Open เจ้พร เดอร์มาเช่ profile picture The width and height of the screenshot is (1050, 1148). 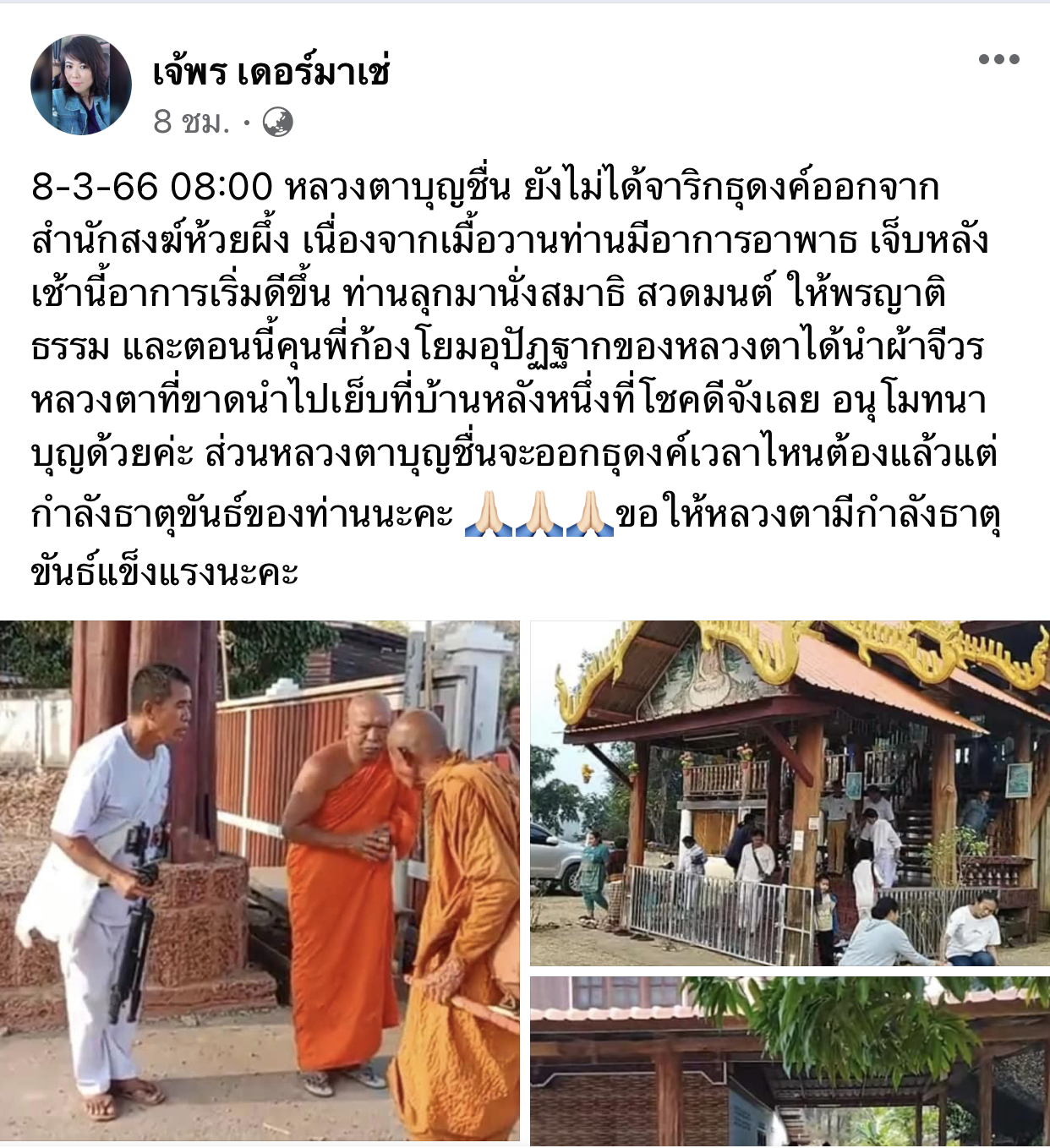click(81, 85)
